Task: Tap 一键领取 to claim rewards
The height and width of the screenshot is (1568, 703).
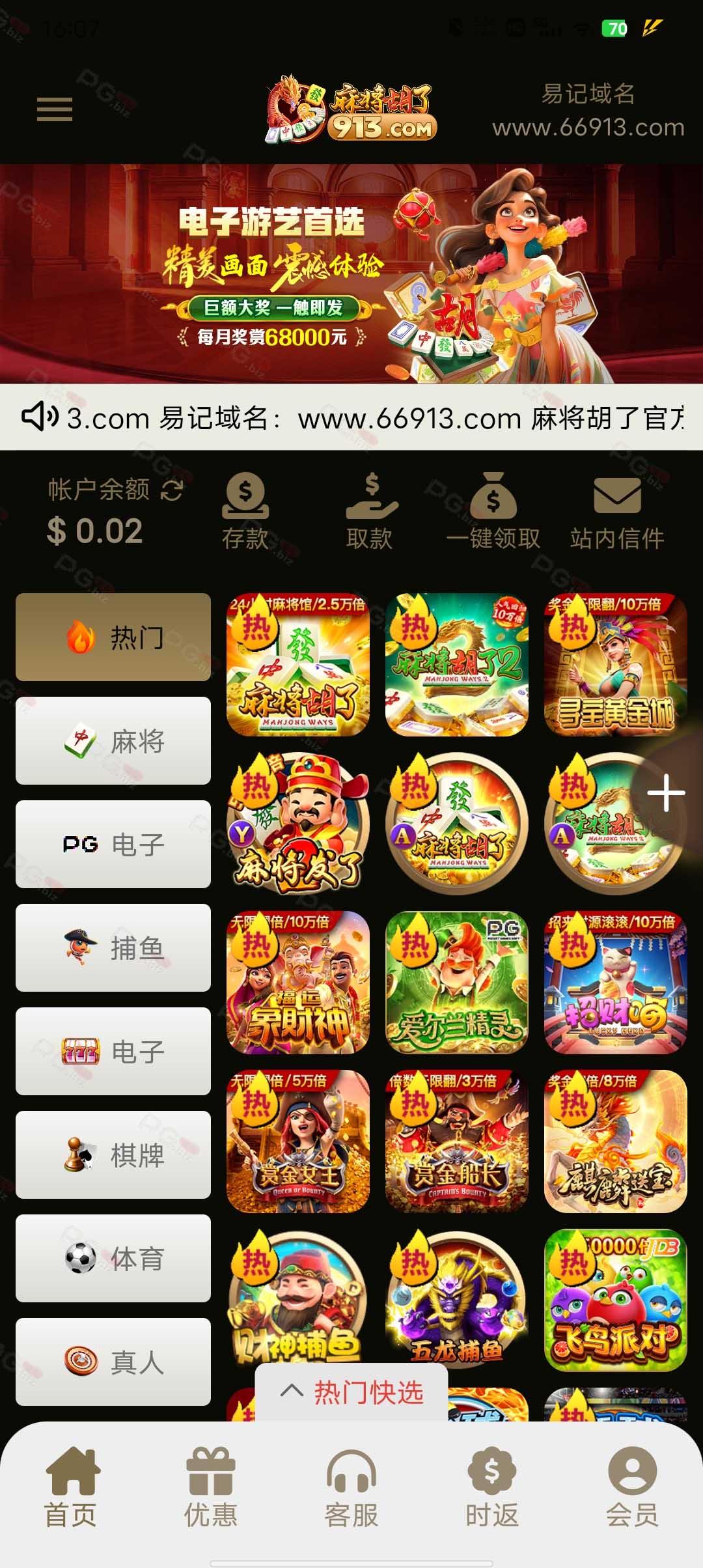Action: click(x=493, y=512)
